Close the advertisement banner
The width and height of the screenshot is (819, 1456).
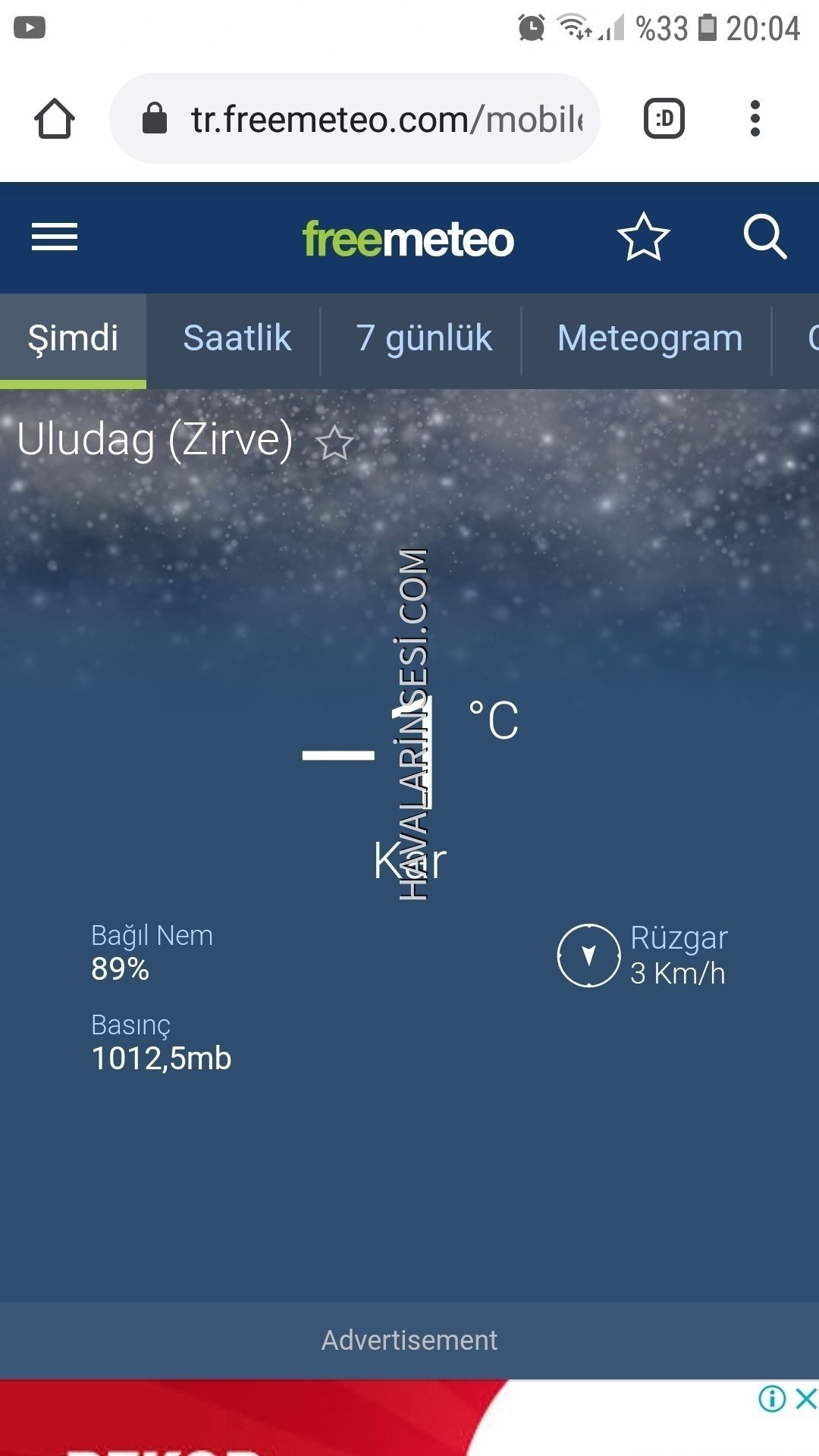805,1398
